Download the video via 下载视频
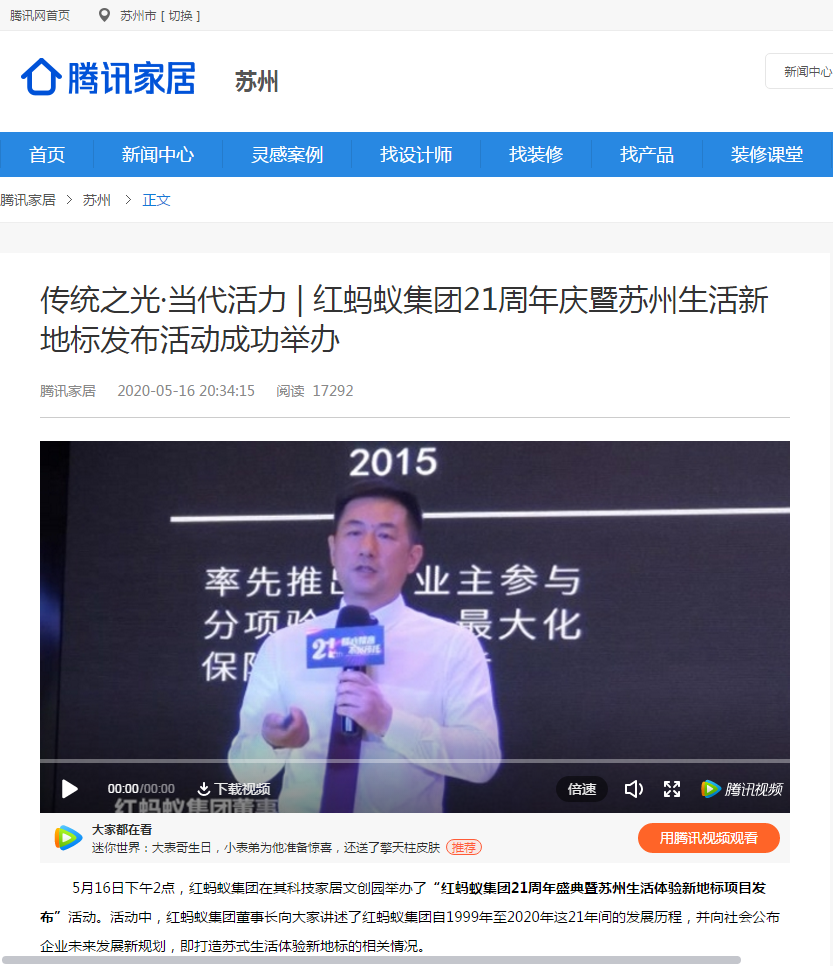The image size is (833, 966). (233, 789)
